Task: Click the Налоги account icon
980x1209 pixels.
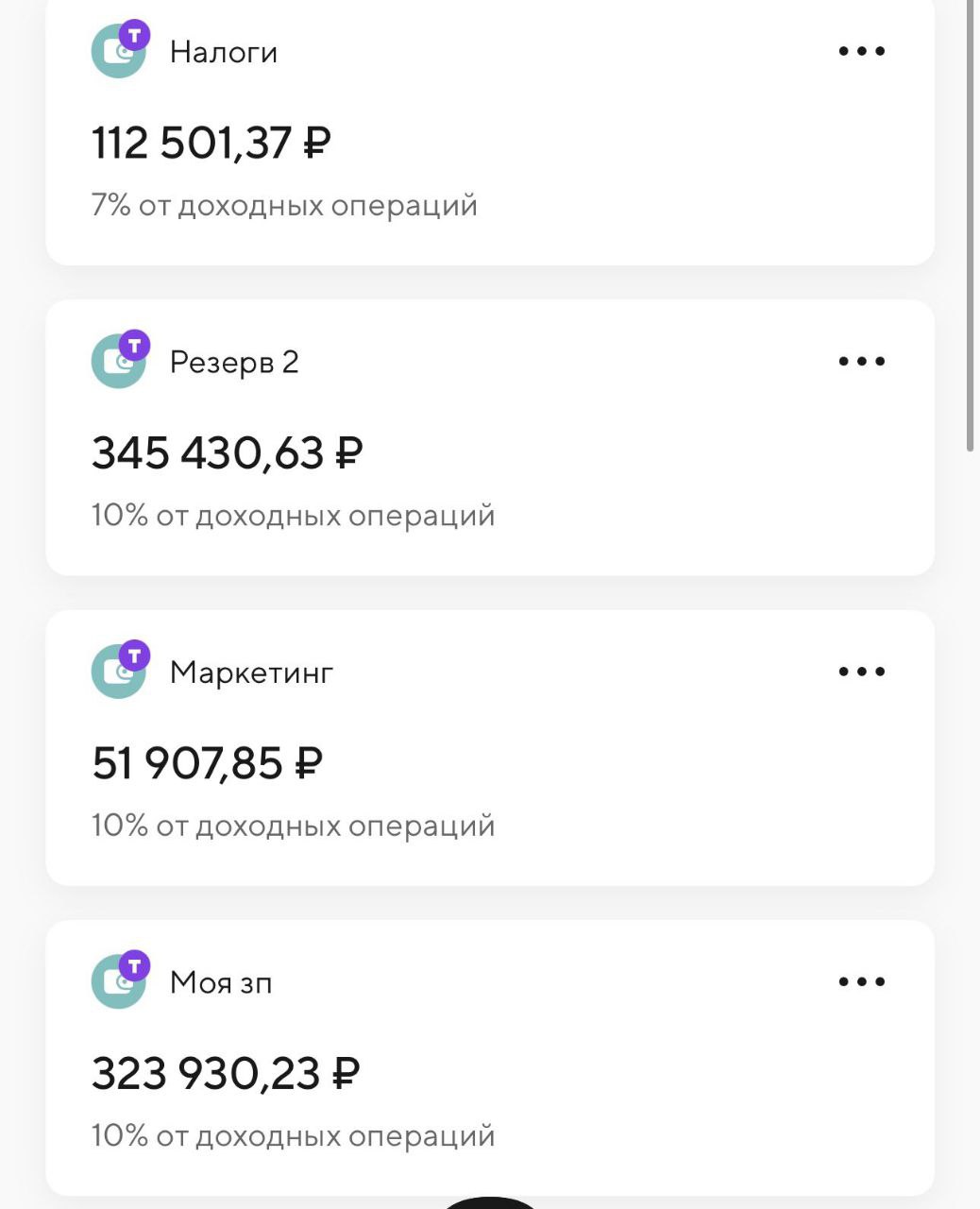Action: [x=118, y=52]
